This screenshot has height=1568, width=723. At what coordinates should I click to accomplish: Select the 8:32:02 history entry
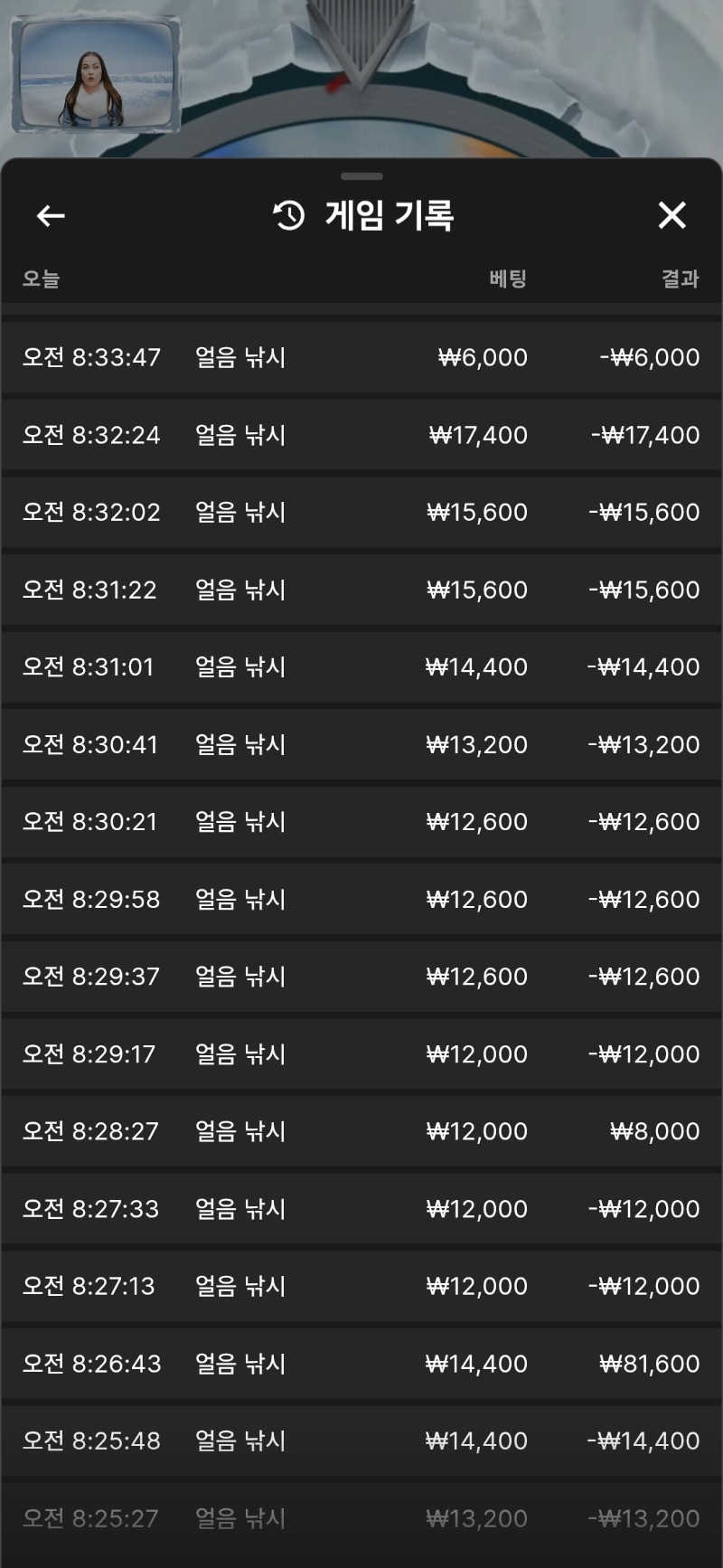(361, 512)
